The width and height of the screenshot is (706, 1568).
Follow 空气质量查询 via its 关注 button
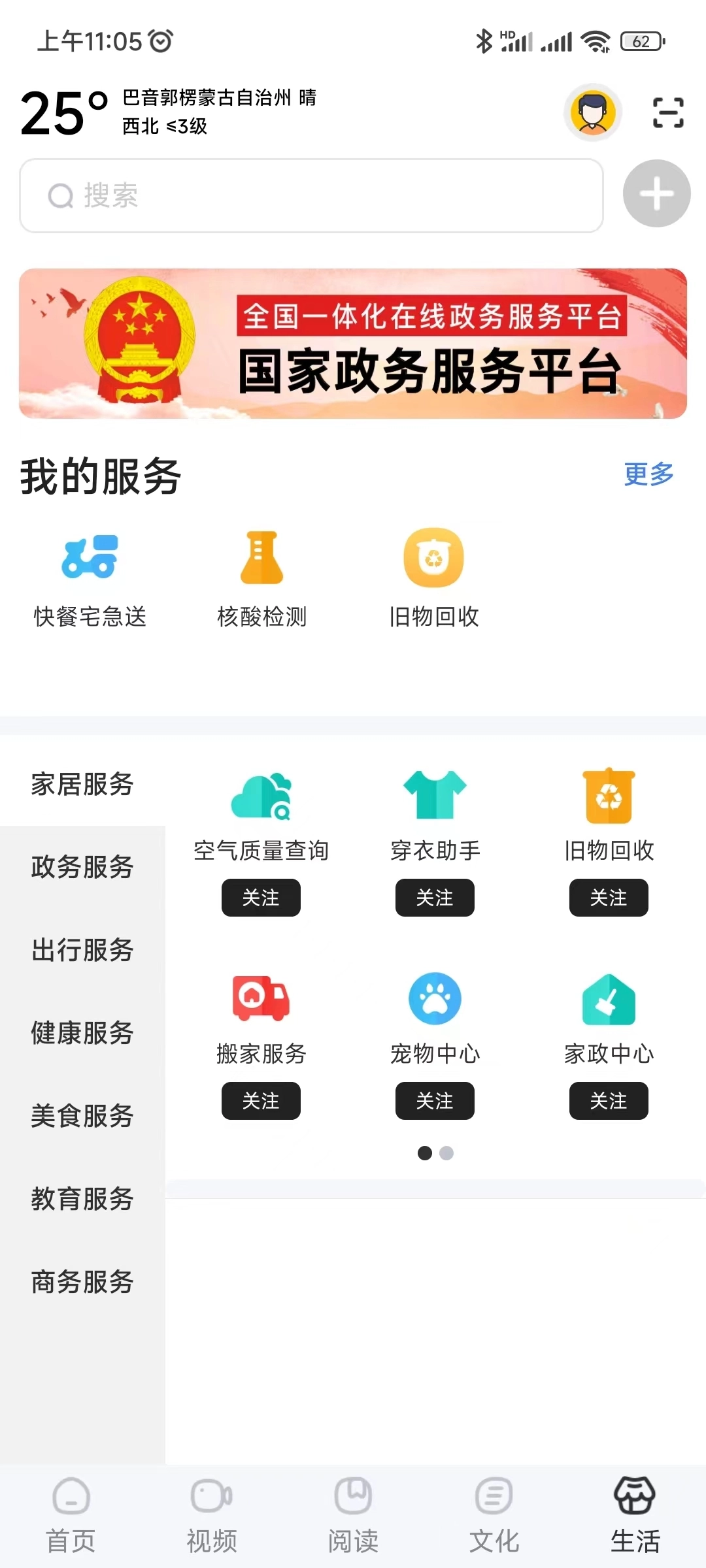click(261, 898)
